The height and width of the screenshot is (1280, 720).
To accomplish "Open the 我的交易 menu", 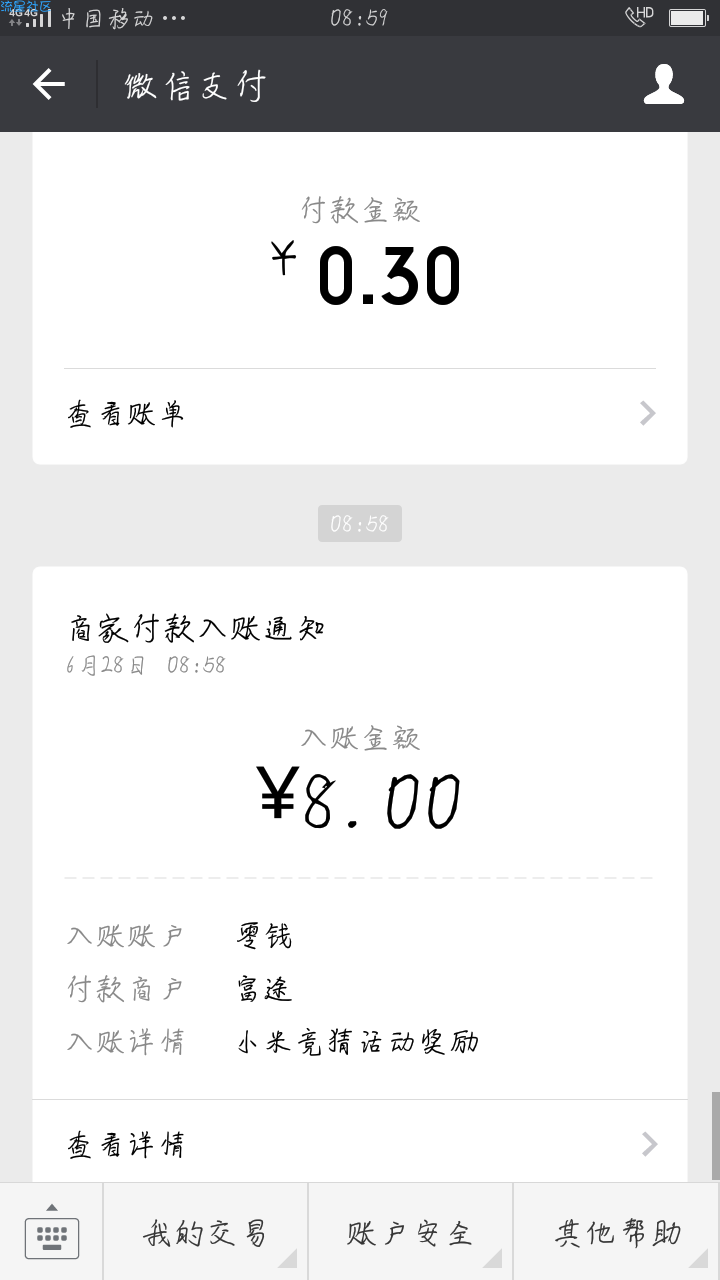I will [x=206, y=1233].
